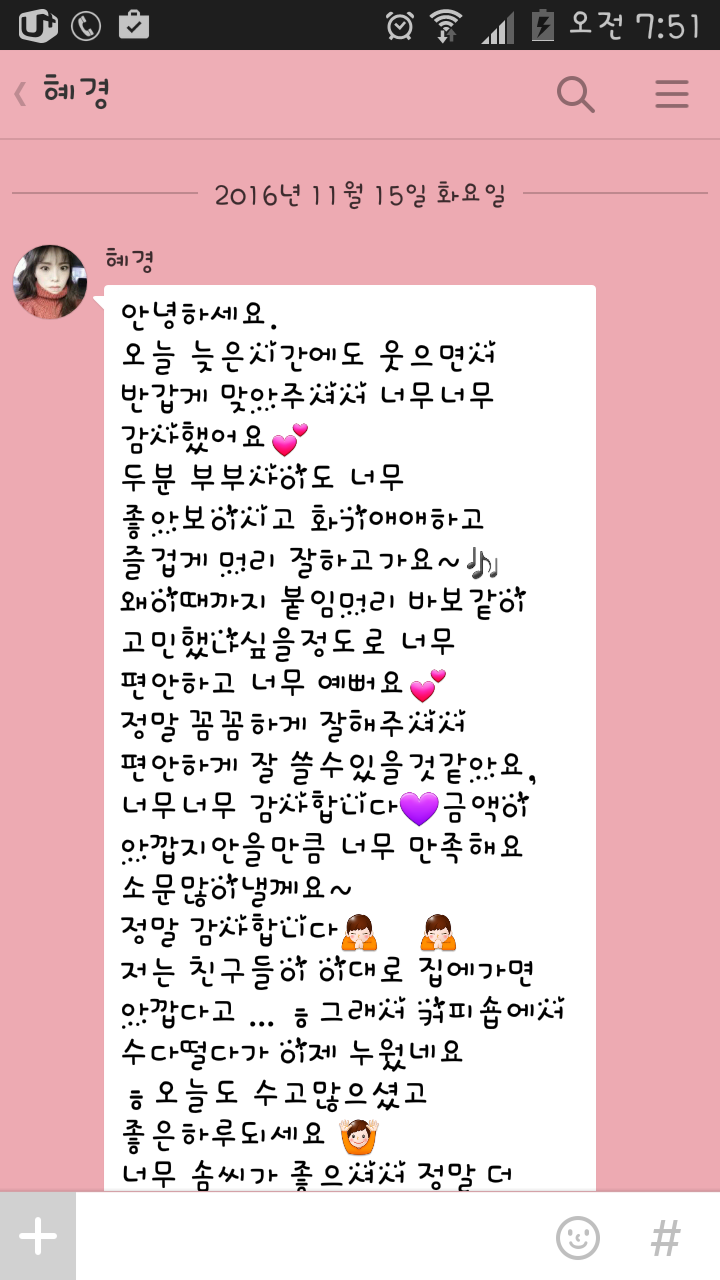Viewport: 720px width, 1280px height.
Task: Search within this conversation
Action: pos(576,94)
